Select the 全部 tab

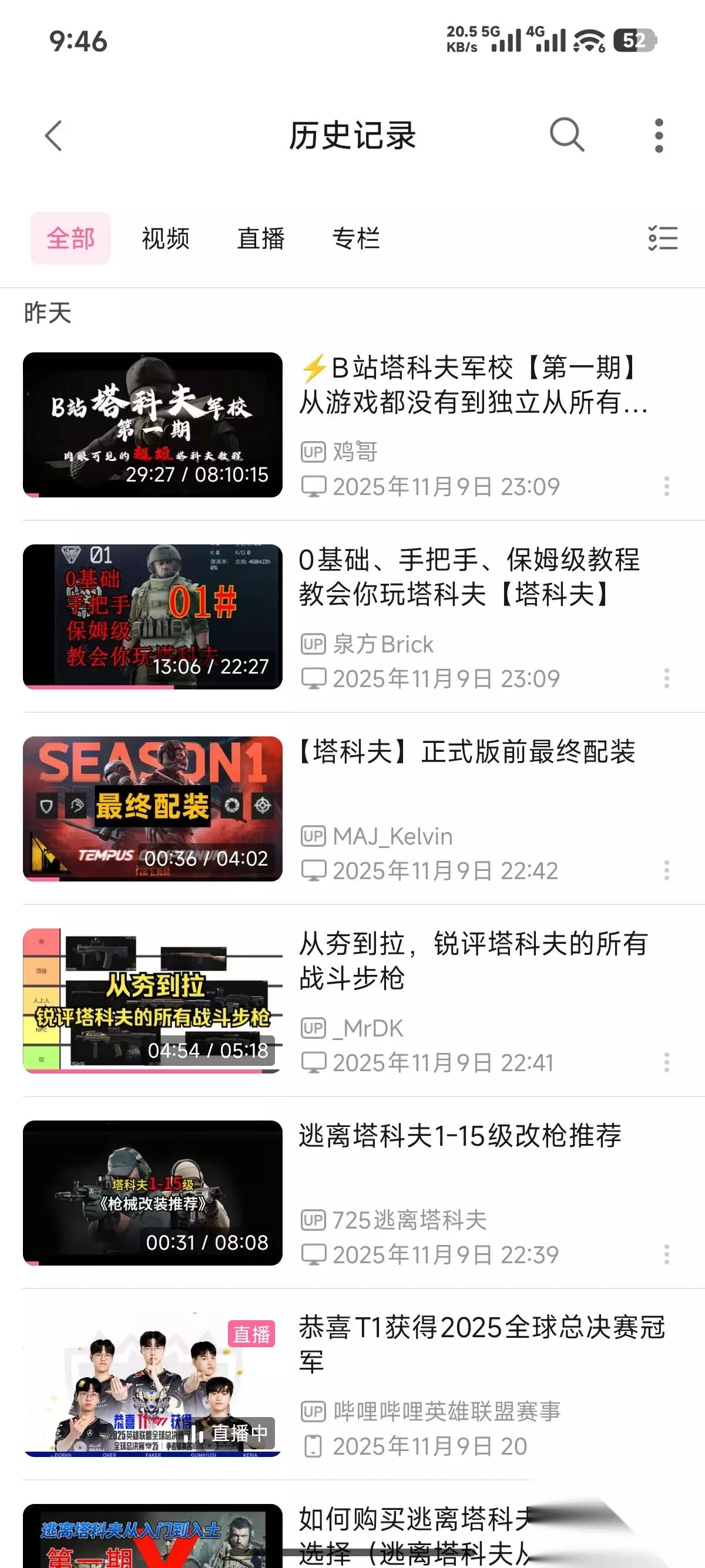[70, 238]
